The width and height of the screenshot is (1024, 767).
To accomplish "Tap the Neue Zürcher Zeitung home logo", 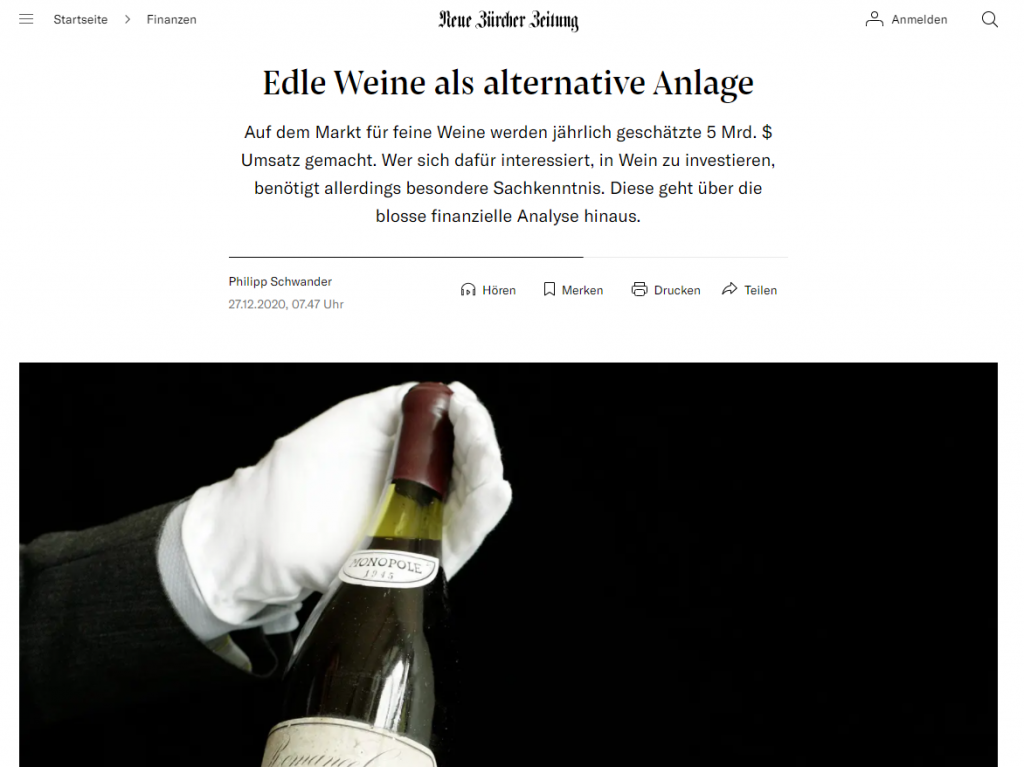I will tap(508, 19).
